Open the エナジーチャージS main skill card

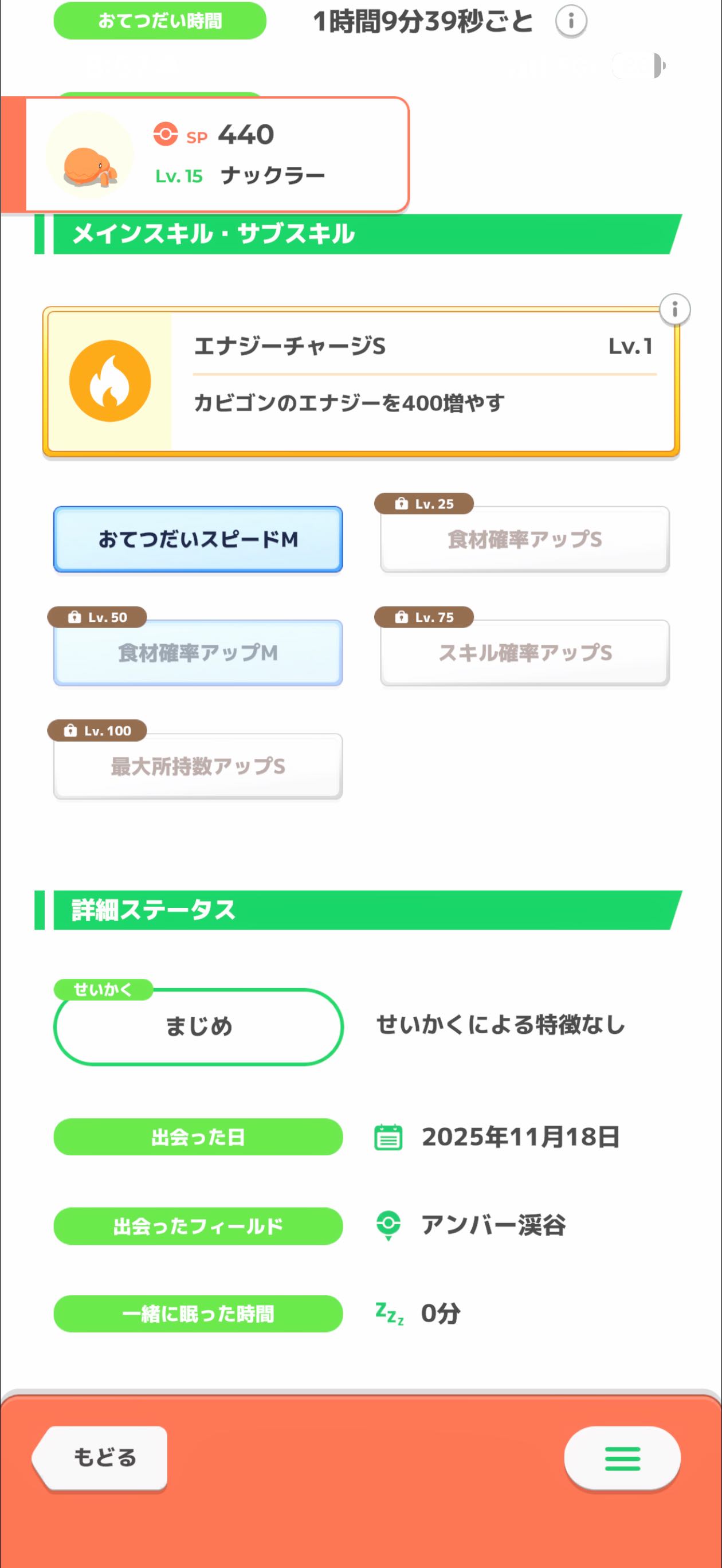coord(361,382)
